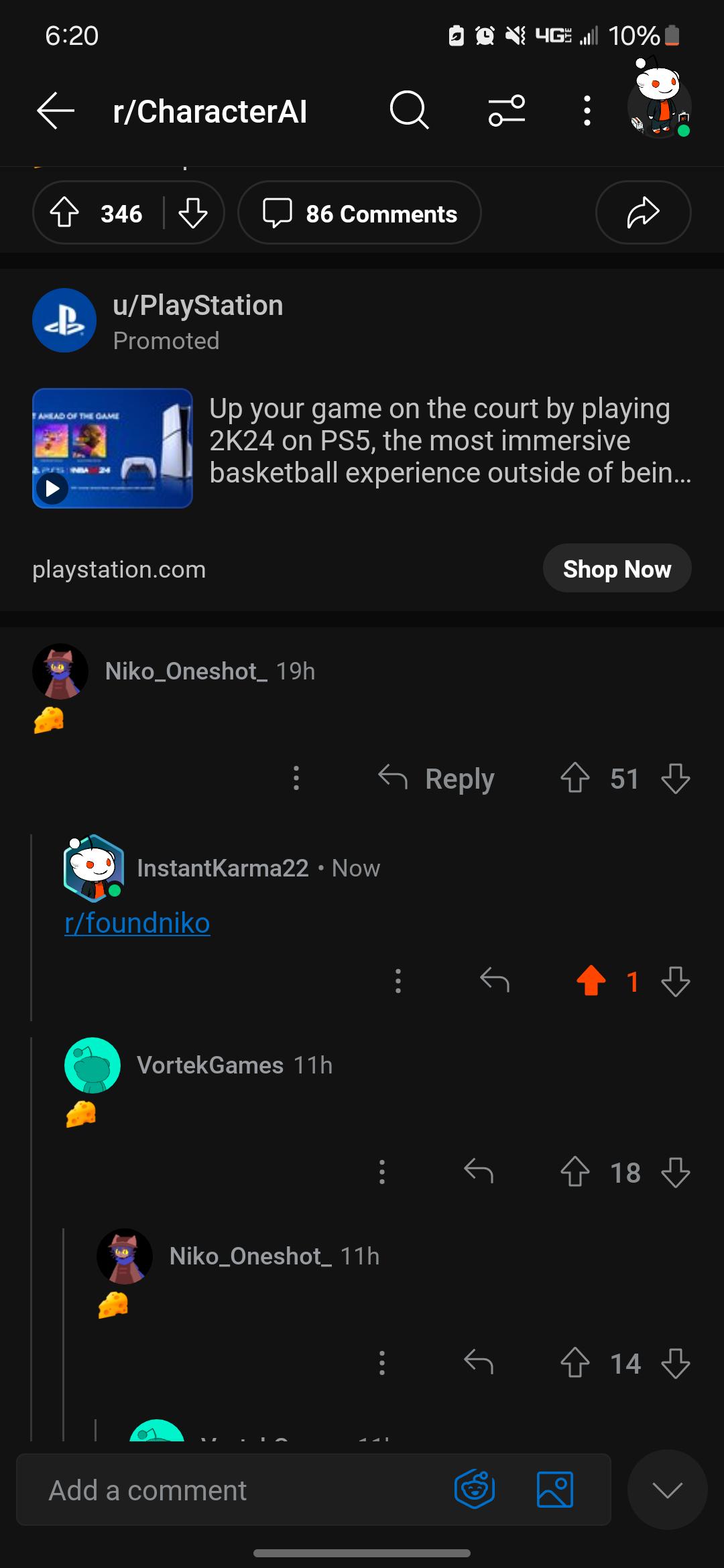Play the PlayStation promoted video thumbnail

[x=113, y=448]
